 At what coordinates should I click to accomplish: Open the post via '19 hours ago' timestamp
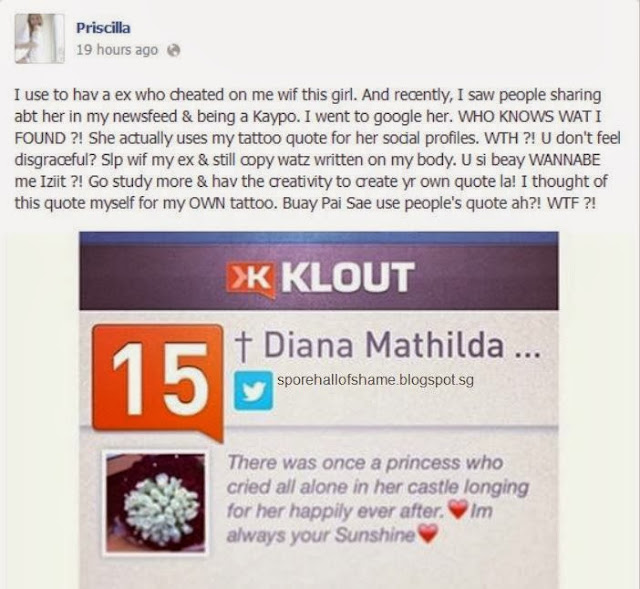(x=117, y=48)
